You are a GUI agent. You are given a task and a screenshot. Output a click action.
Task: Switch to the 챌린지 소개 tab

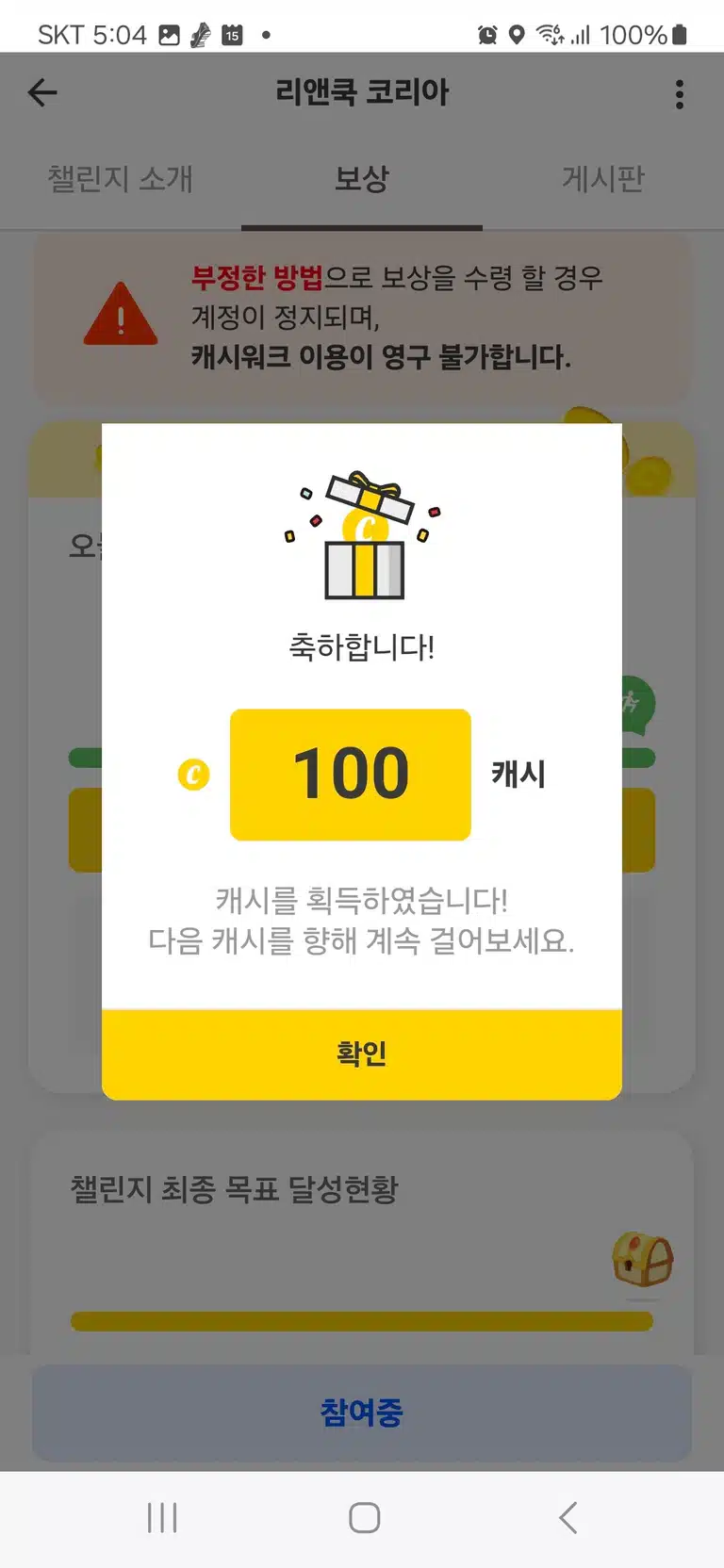point(121,179)
